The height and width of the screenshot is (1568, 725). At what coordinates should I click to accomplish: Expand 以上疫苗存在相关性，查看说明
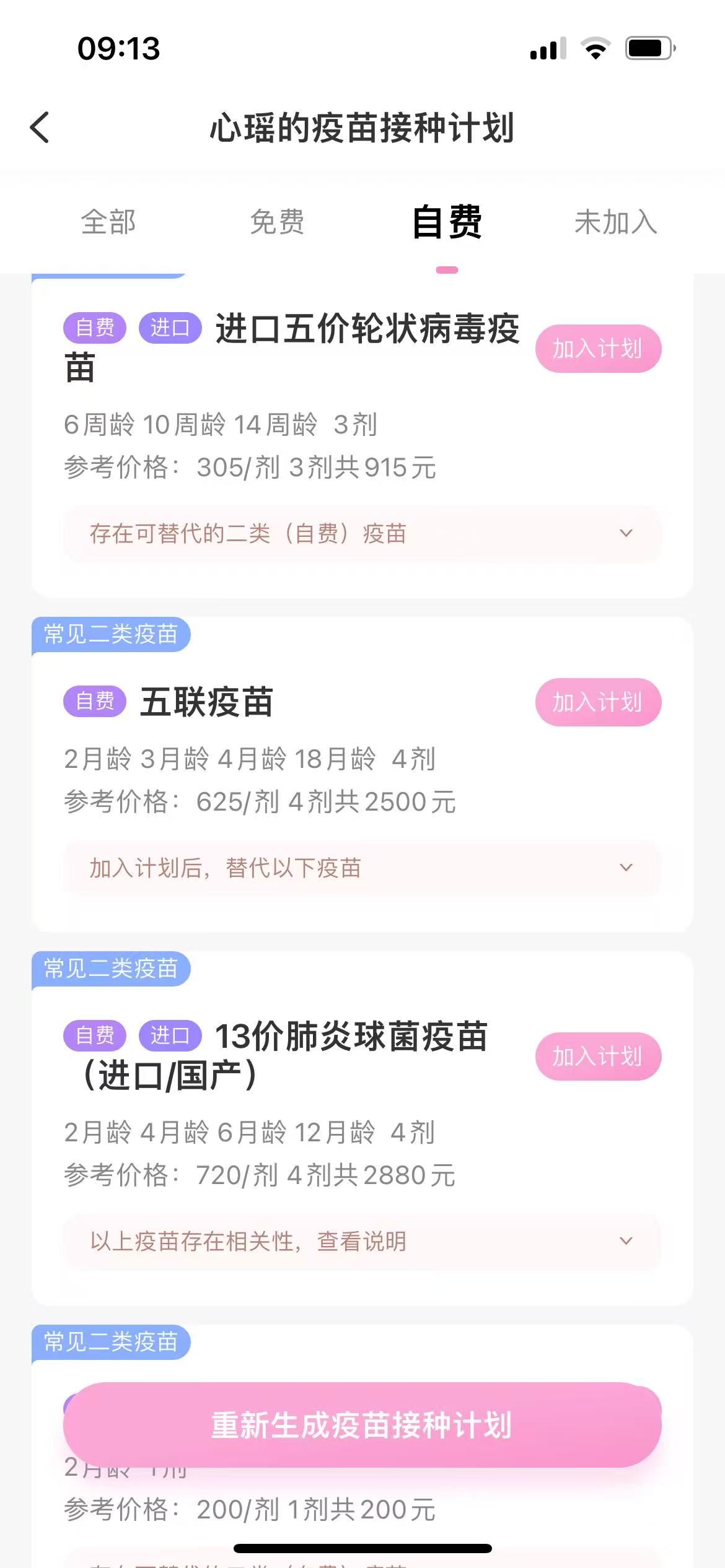(362, 1242)
